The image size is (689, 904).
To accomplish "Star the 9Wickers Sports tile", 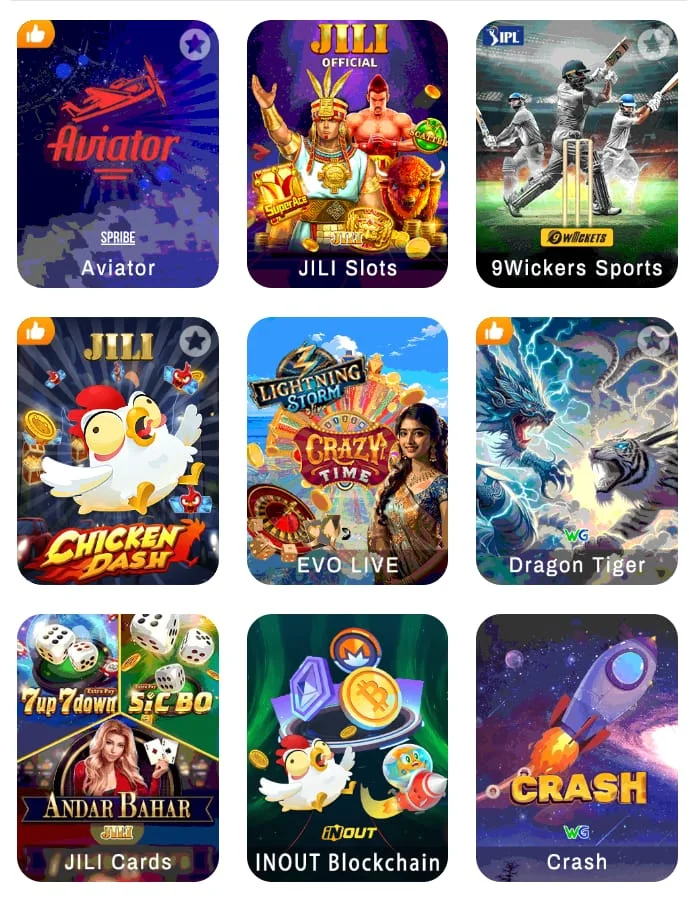I will point(654,44).
